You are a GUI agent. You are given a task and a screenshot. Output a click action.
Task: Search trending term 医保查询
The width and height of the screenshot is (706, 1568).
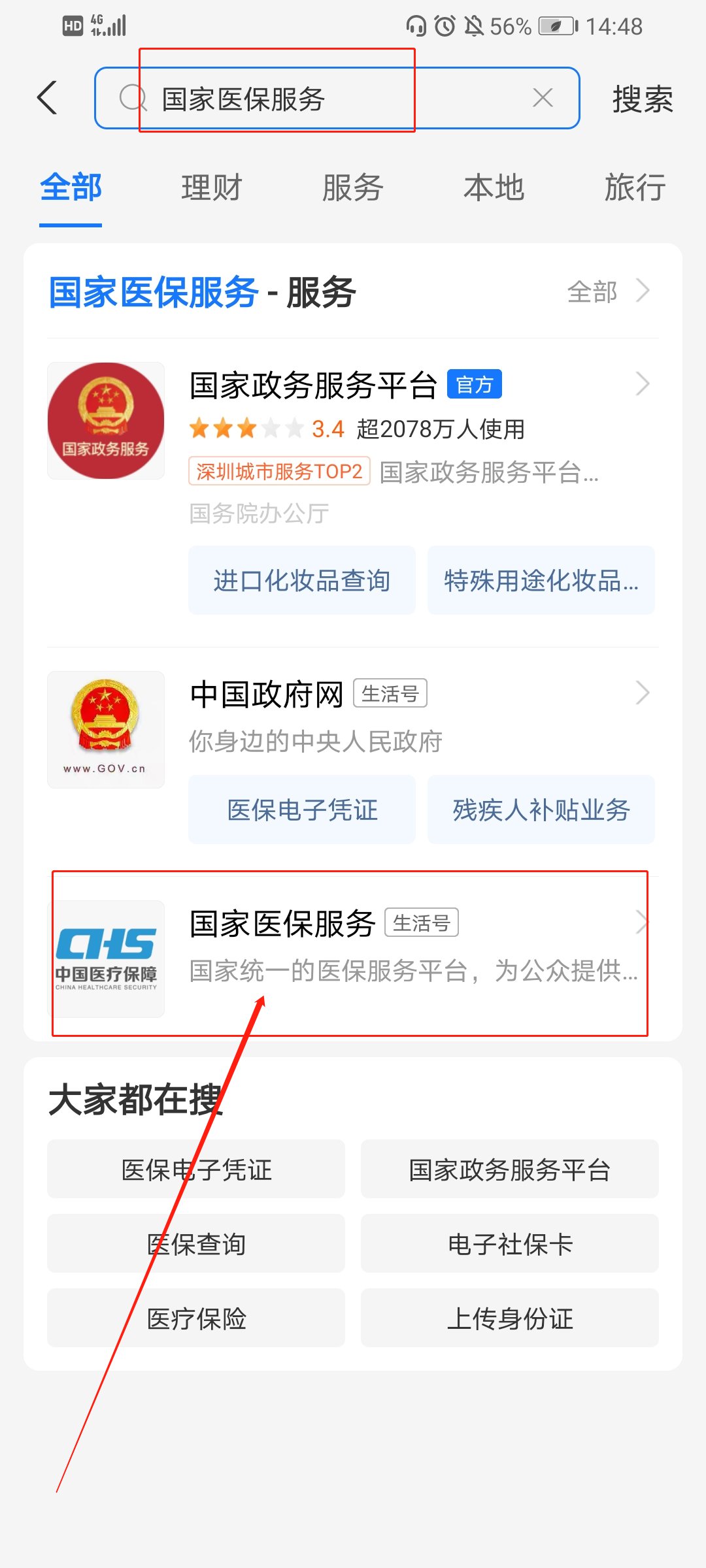tap(196, 1243)
